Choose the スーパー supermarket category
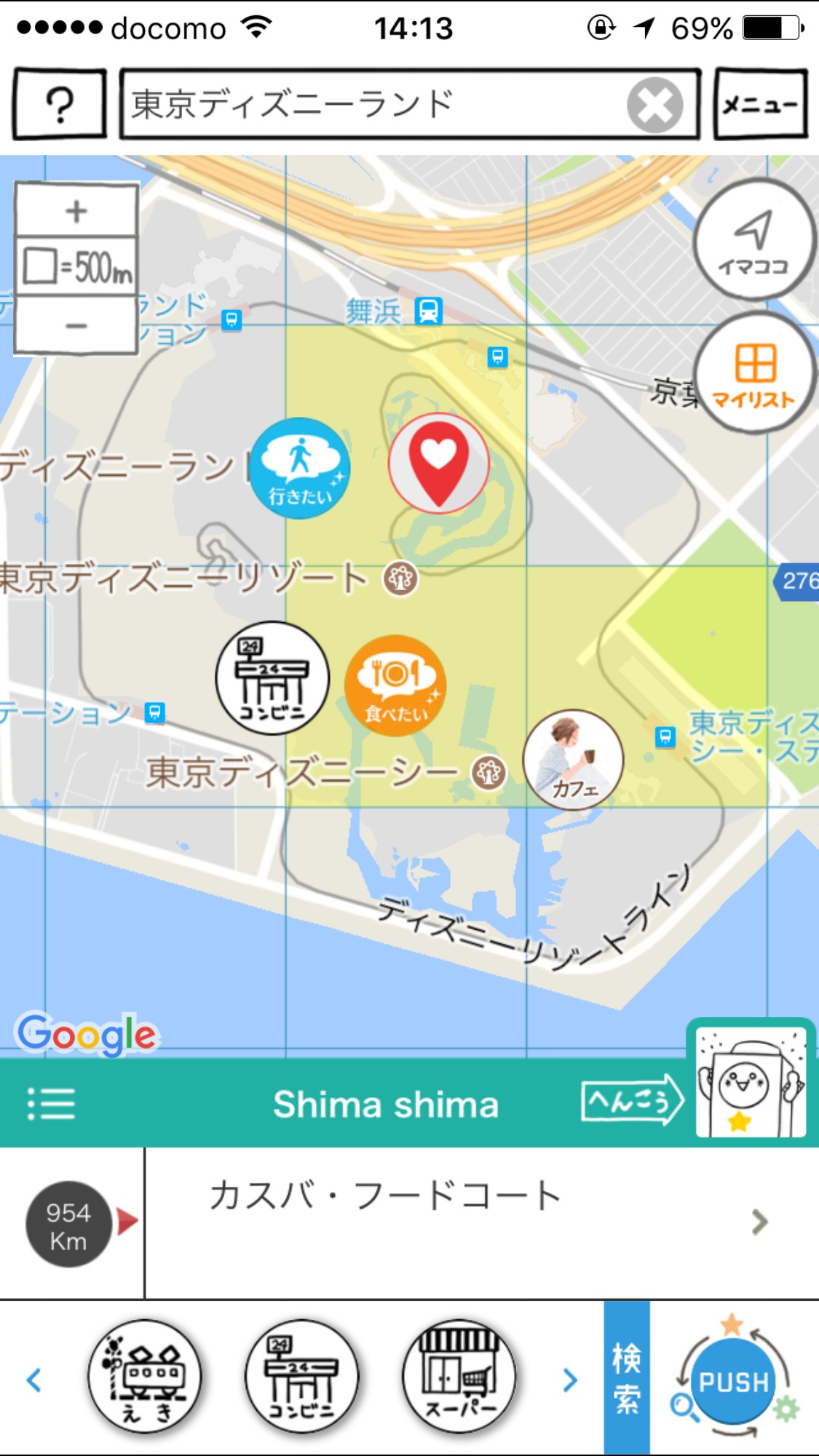This screenshot has width=819, height=1456. (459, 1377)
